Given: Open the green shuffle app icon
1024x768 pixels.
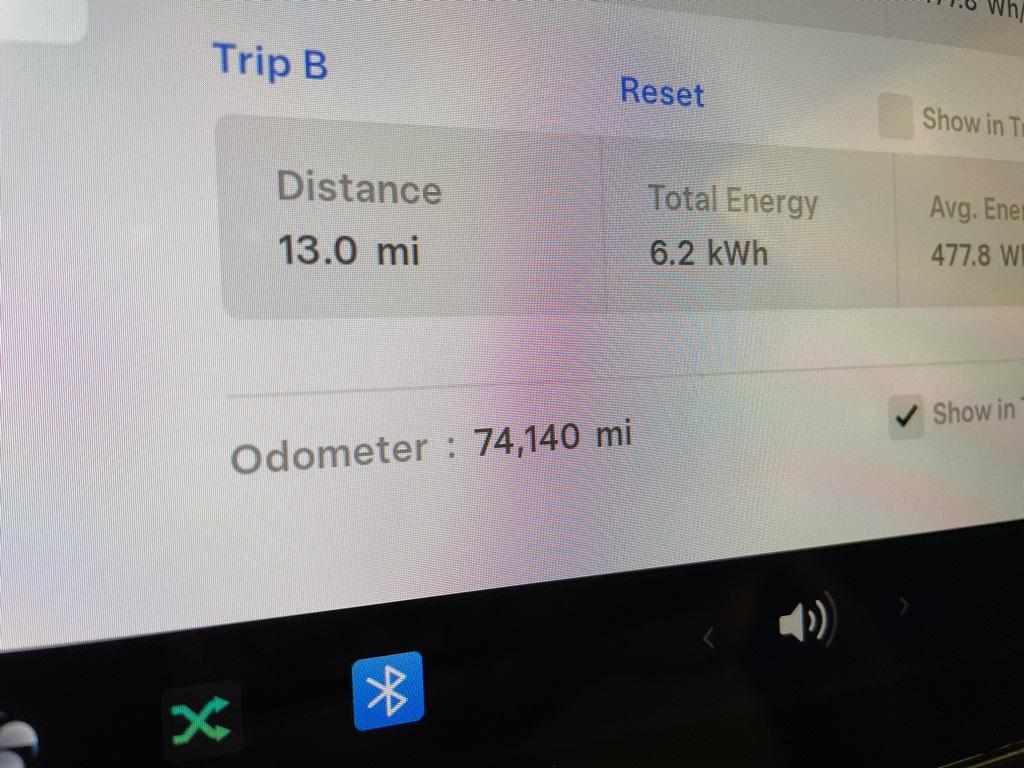Looking at the screenshot, I should (x=203, y=716).
